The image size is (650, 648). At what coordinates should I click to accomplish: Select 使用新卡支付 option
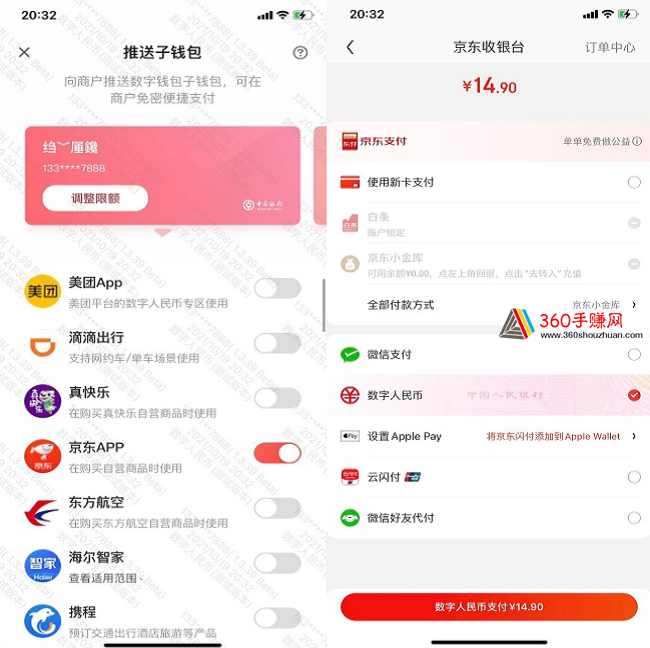634,182
